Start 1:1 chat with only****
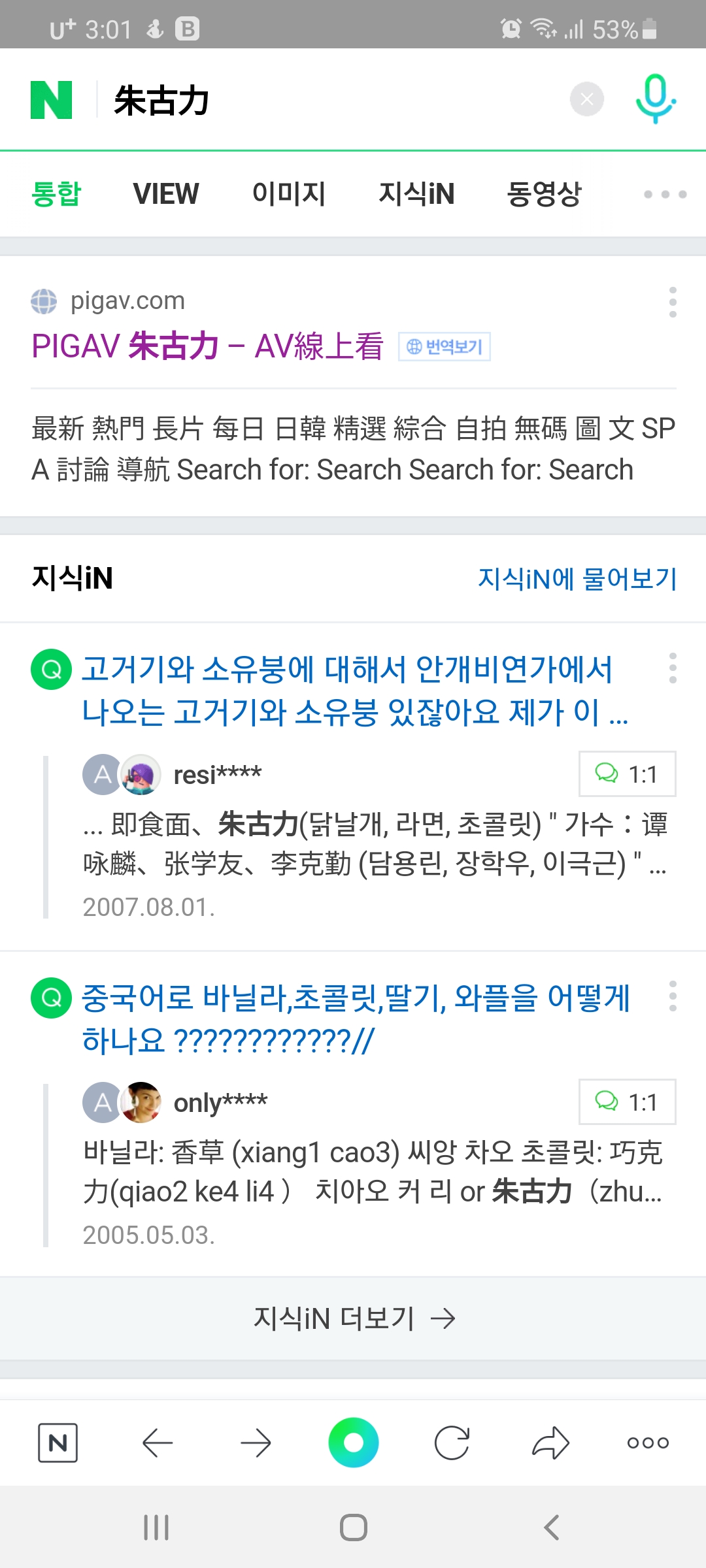This screenshot has width=706, height=1568. [x=627, y=1102]
